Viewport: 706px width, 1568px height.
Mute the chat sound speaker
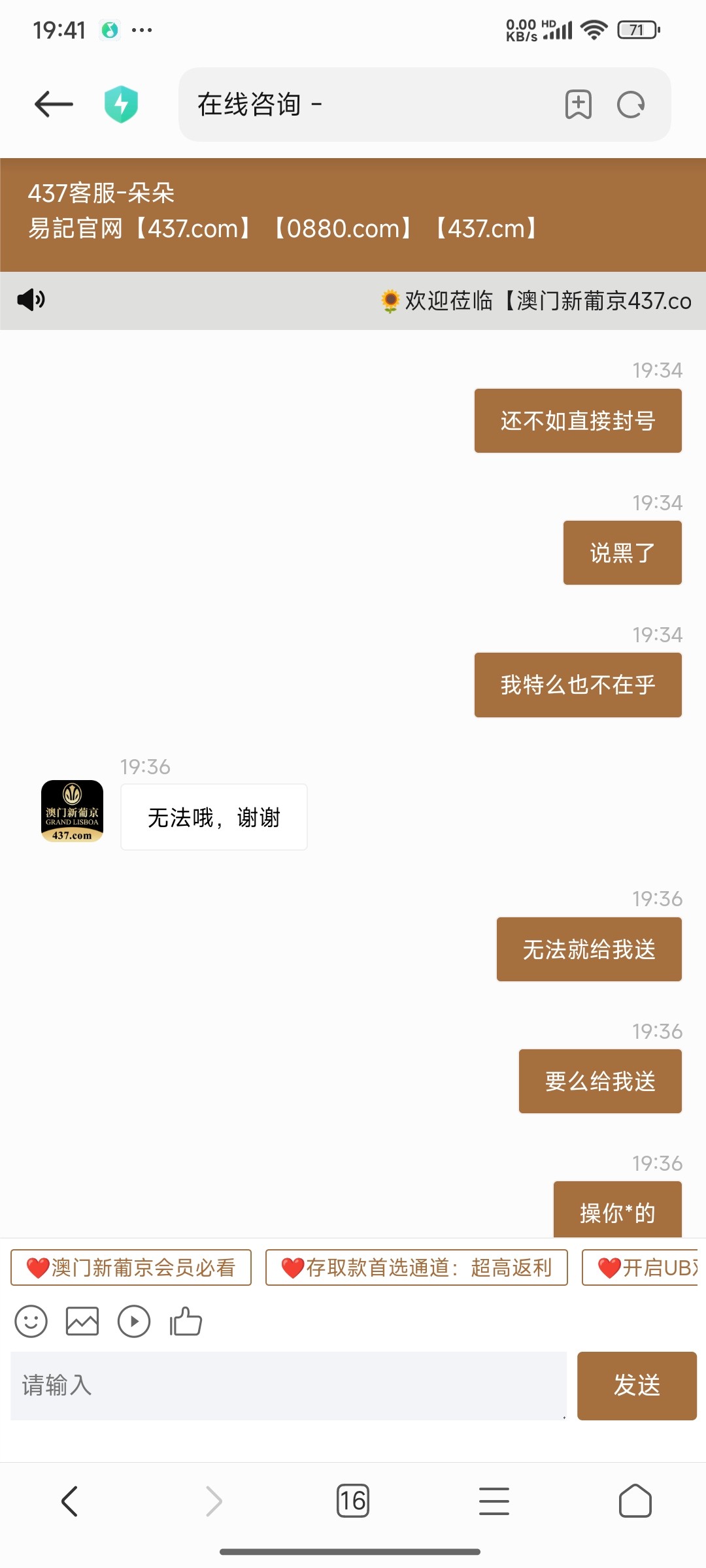tap(31, 300)
